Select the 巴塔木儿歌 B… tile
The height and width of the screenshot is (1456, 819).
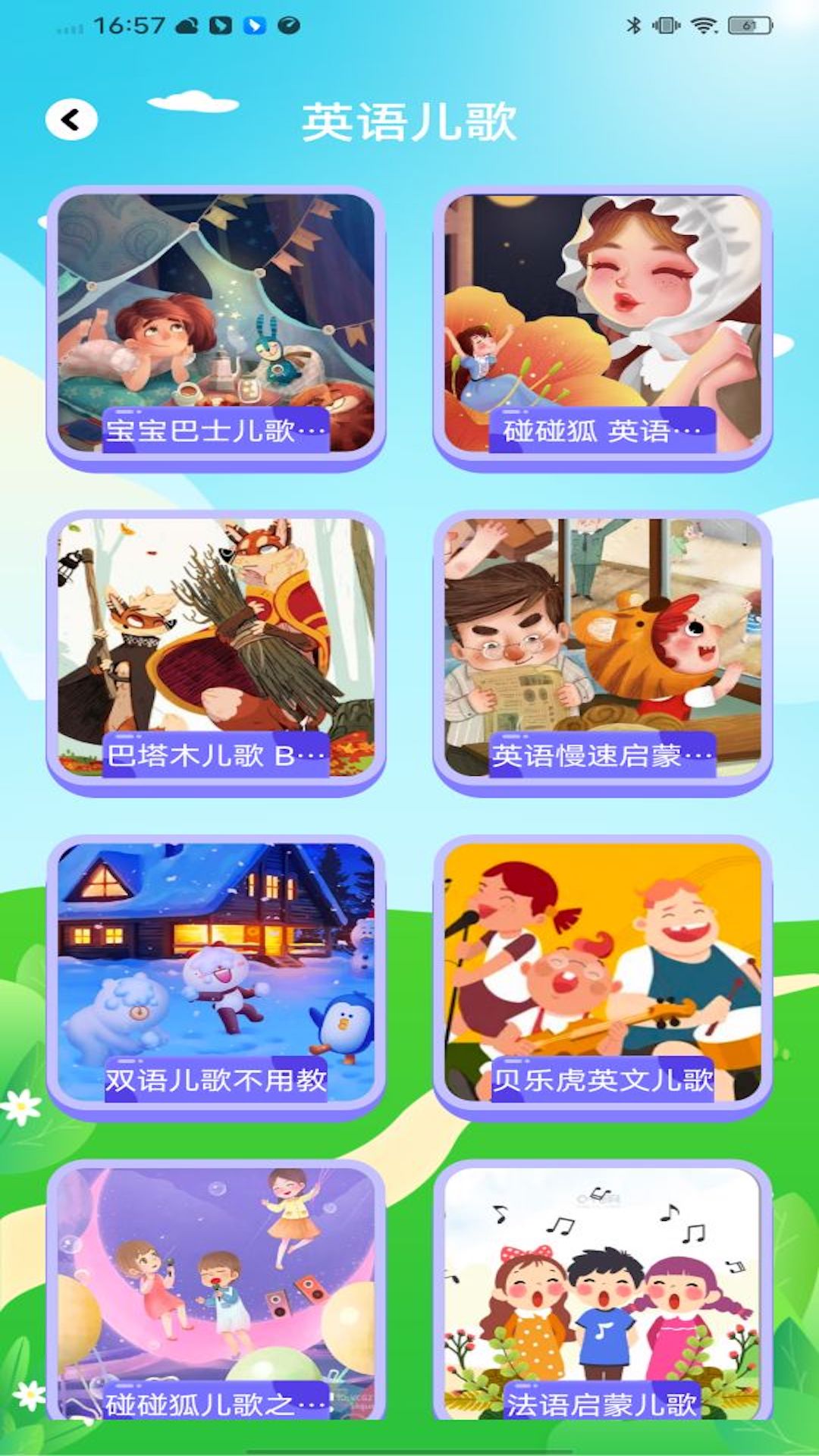pos(216,652)
